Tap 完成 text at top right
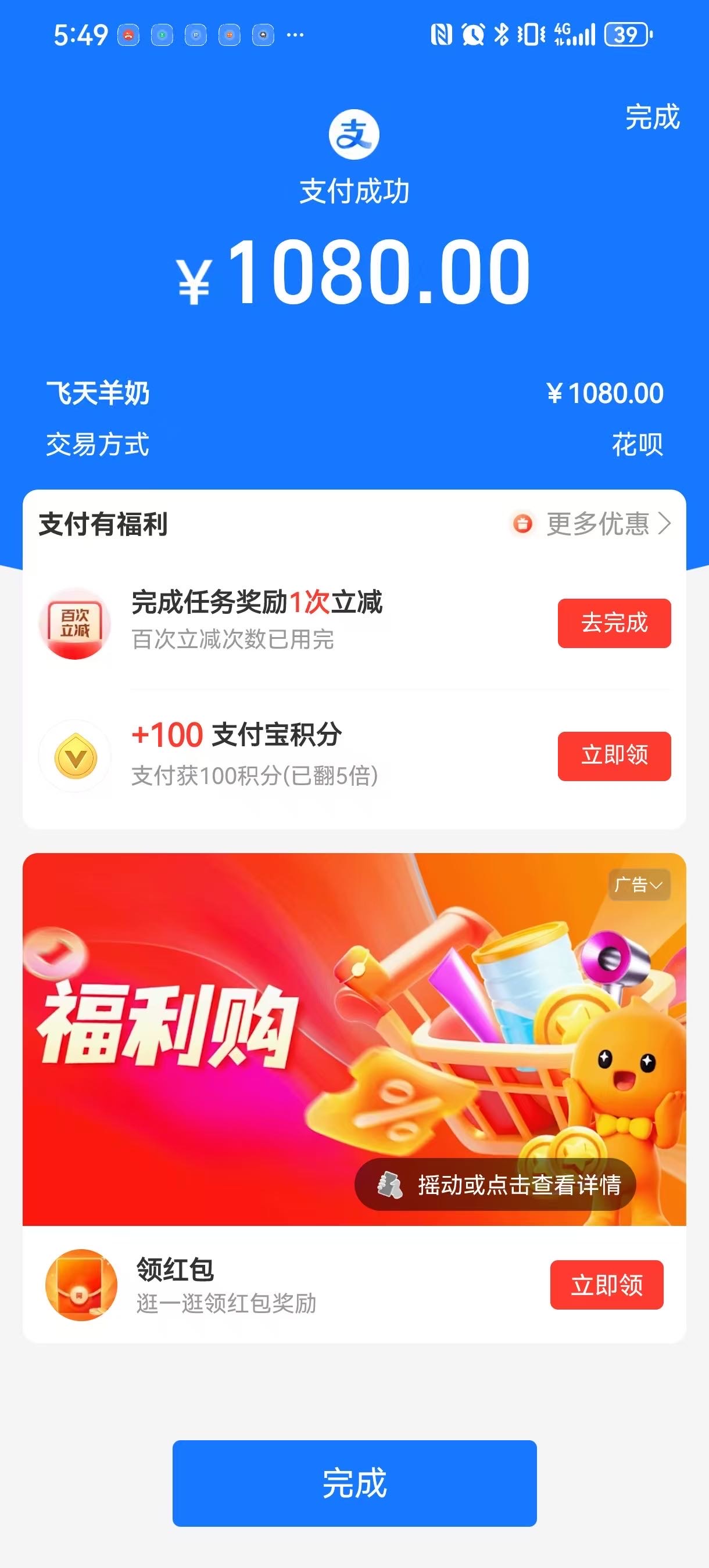This screenshot has height=1568, width=709. (651, 117)
